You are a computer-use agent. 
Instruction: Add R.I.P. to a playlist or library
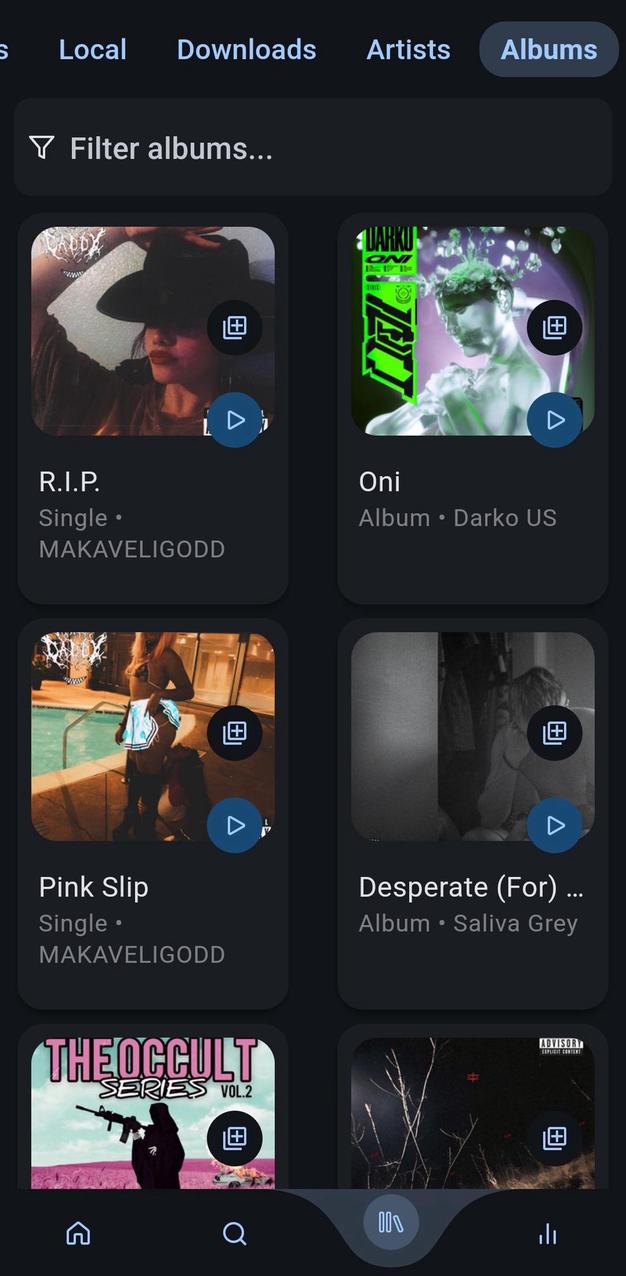click(x=235, y=327)
